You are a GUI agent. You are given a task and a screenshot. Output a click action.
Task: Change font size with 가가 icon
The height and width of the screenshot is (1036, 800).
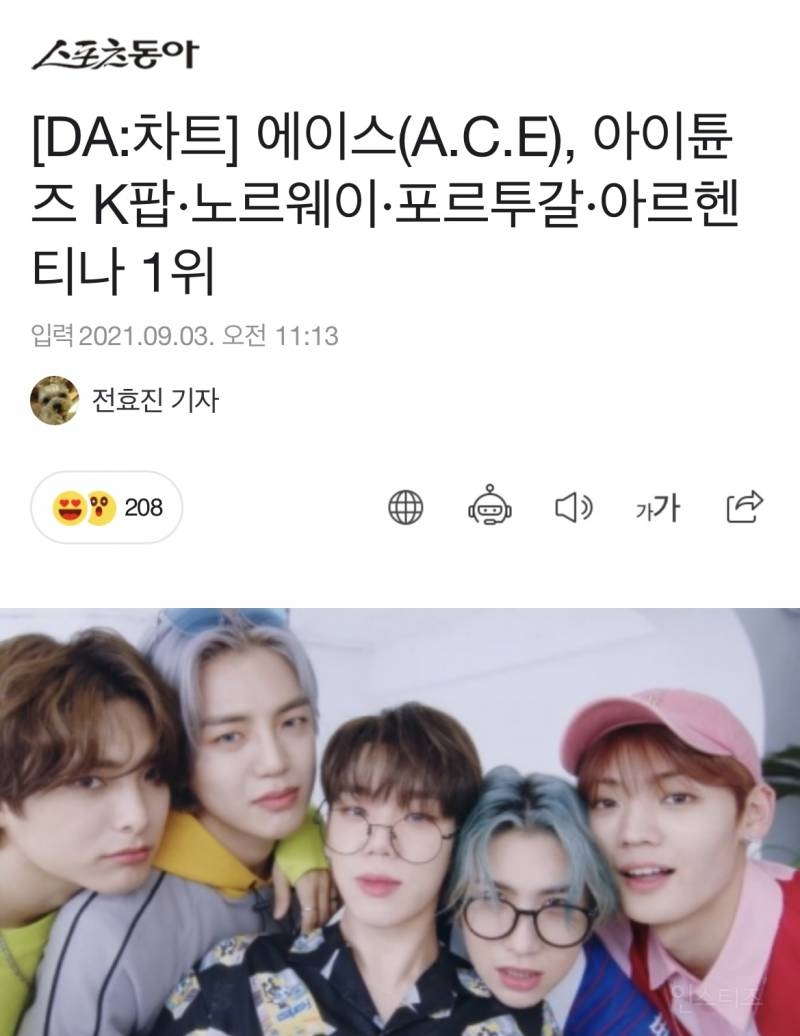tap(658, 508)
